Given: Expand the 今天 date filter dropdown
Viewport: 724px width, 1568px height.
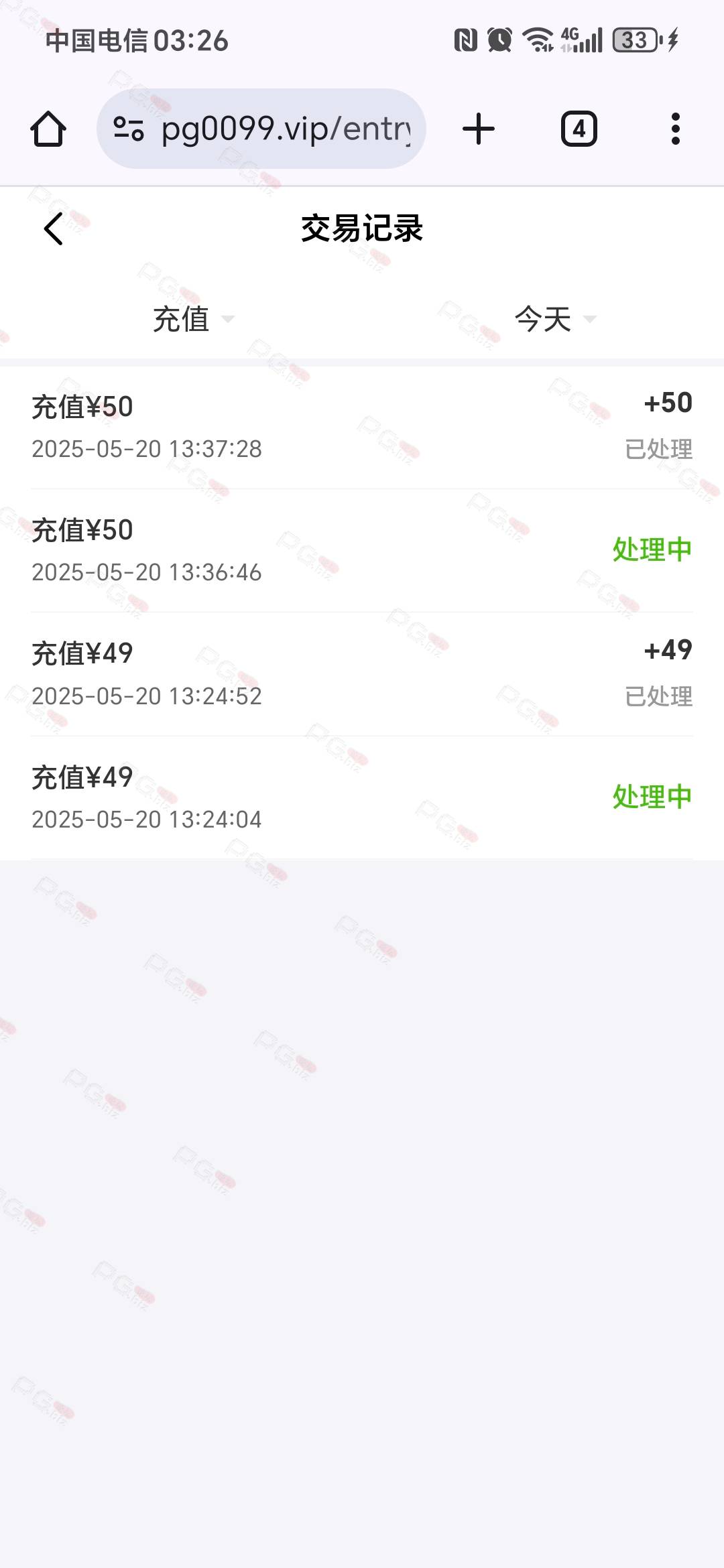Looking at the screenshot, I should pyautogui.click(x=555, y=319).
